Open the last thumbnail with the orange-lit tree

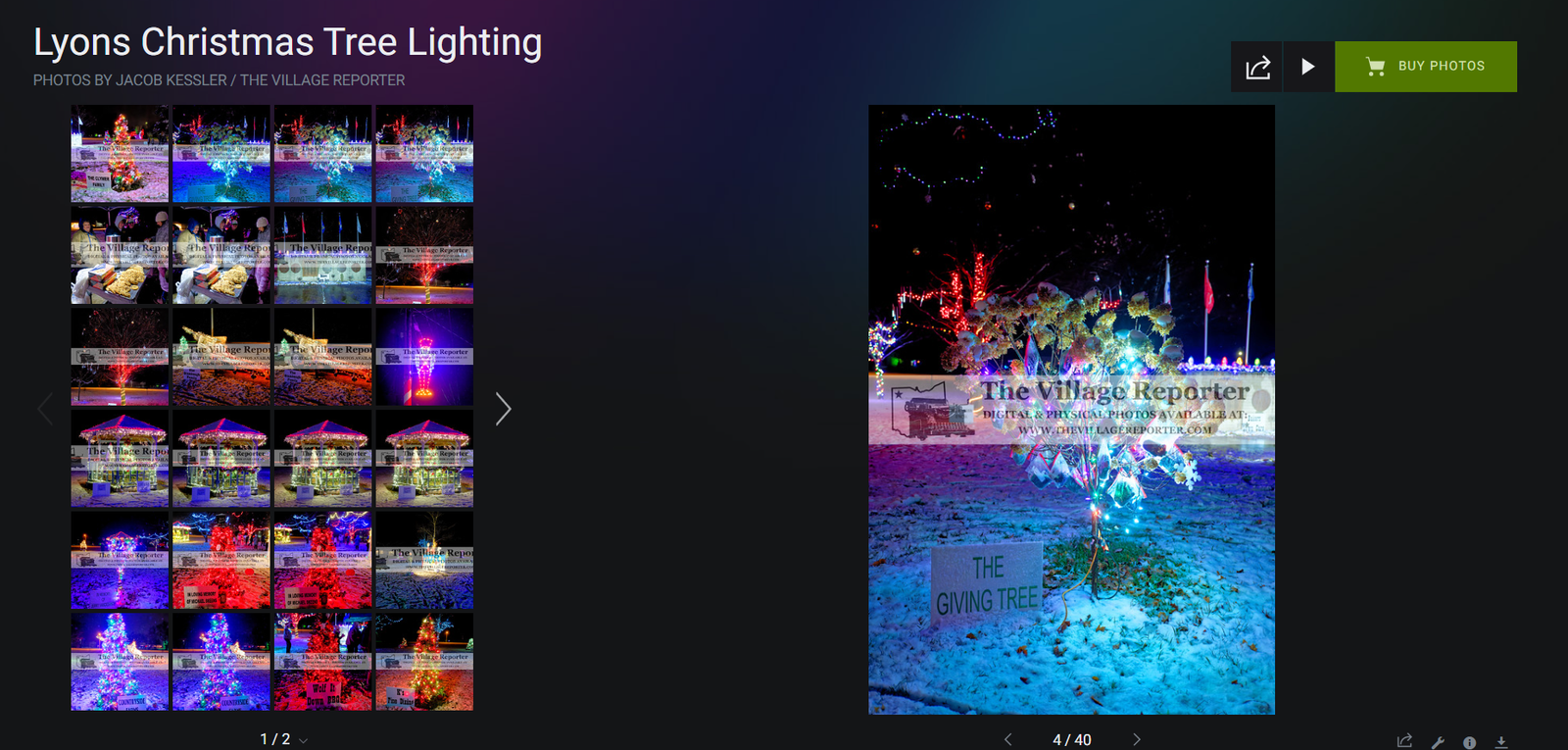coord(424,662)
